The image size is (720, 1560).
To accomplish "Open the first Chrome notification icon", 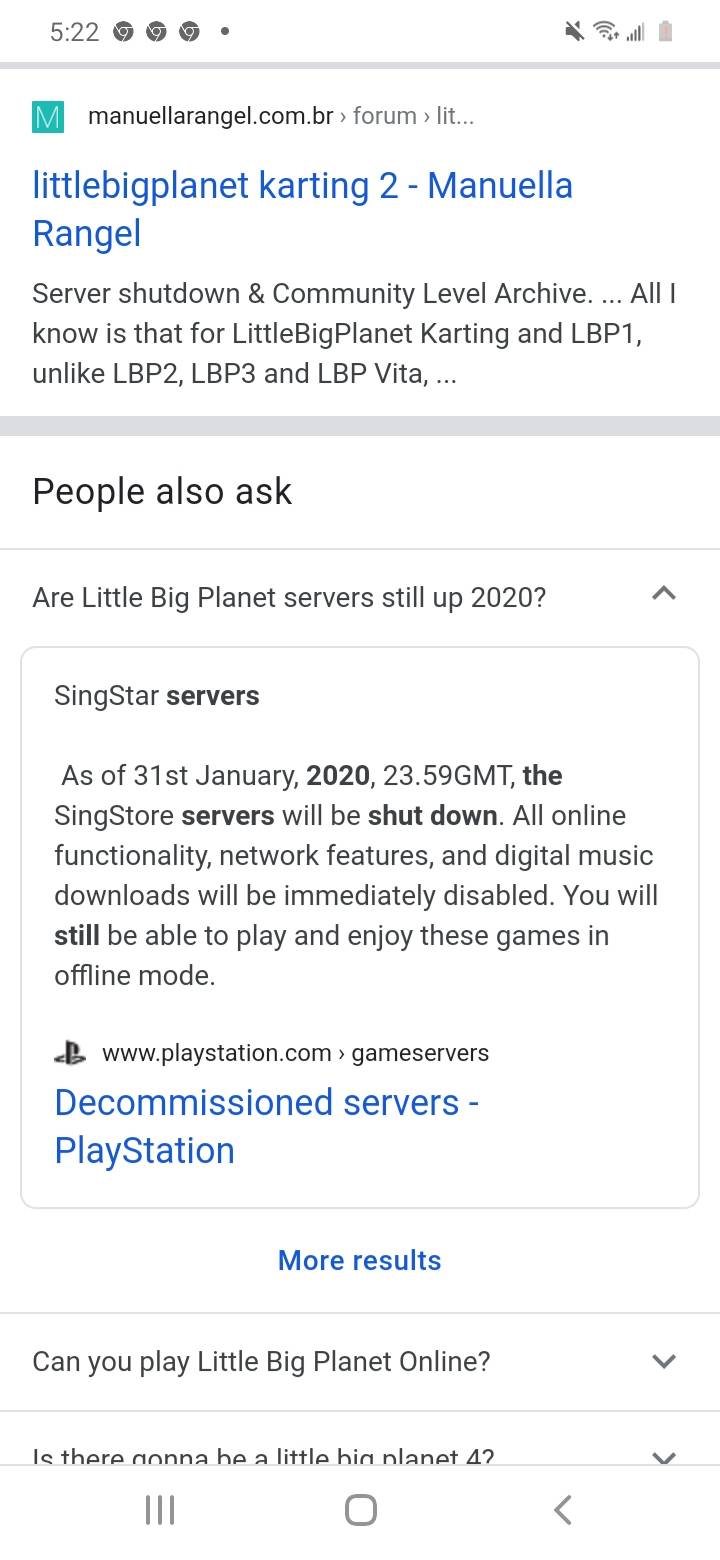I will [x=125, y=31].
